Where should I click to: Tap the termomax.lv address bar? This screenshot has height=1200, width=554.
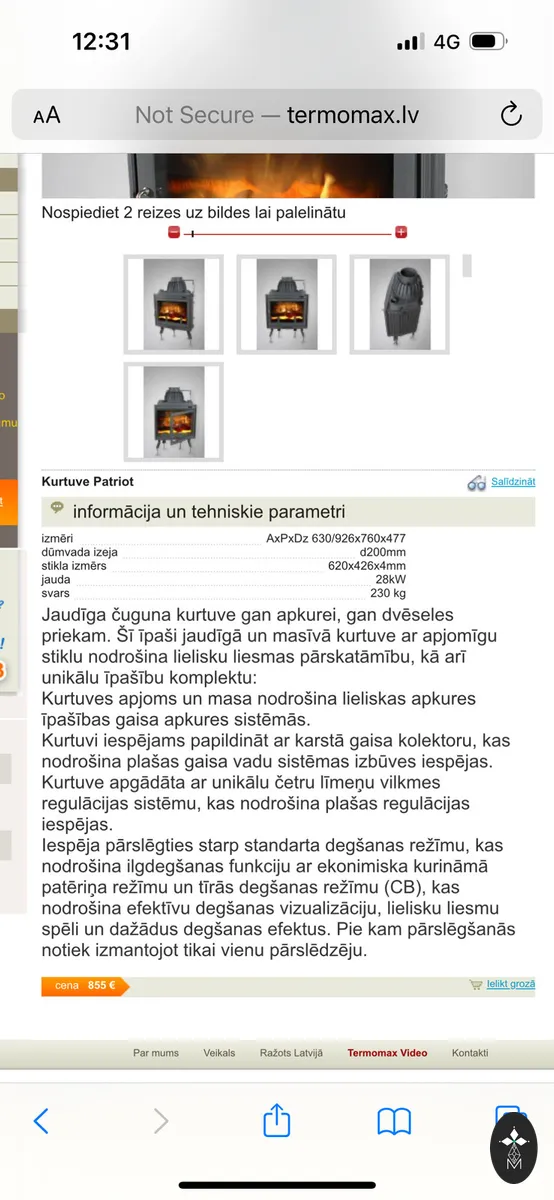(x=277, y=115)
